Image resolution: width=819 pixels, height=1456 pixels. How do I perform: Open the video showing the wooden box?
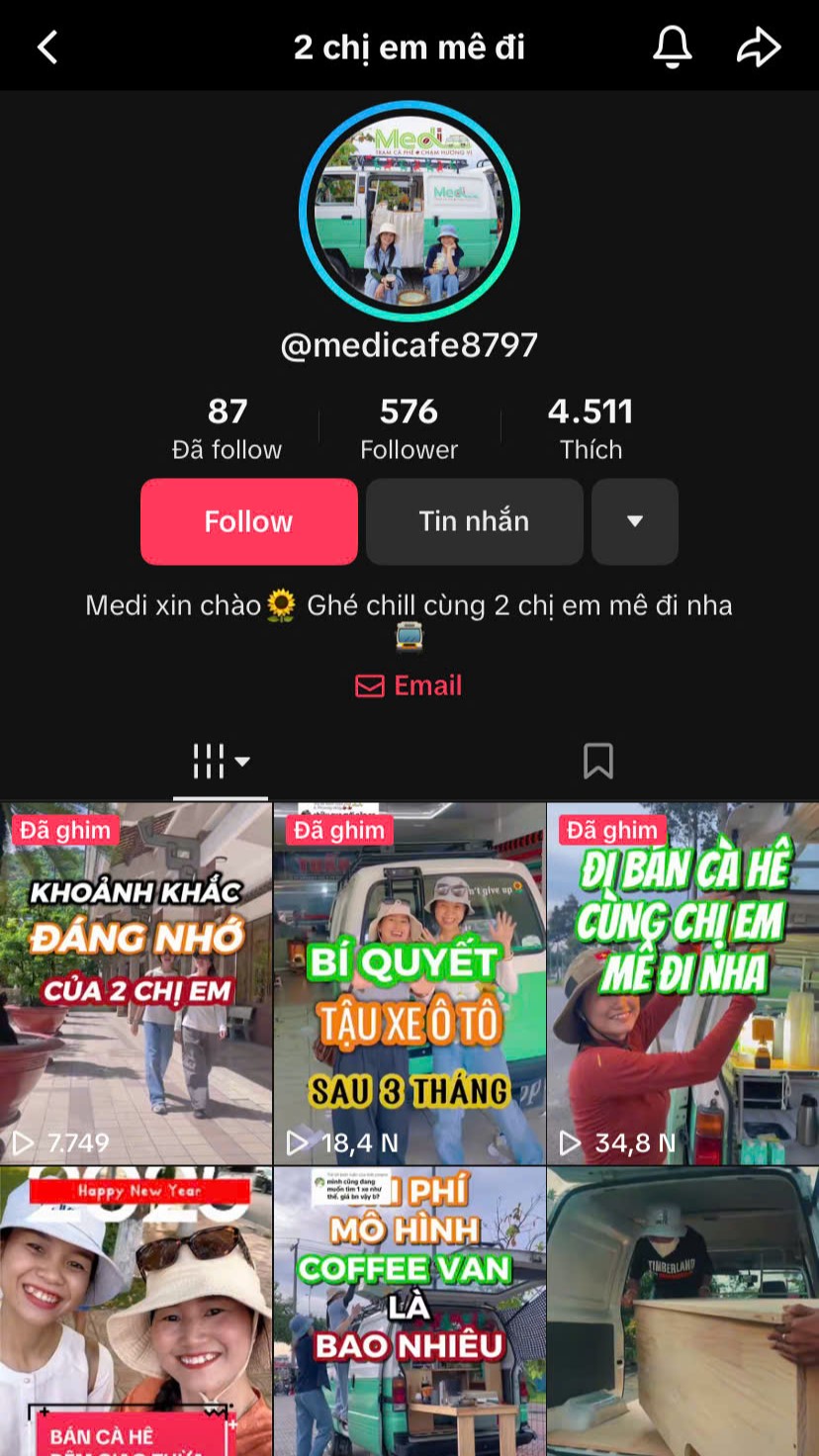pos(683,1312)
